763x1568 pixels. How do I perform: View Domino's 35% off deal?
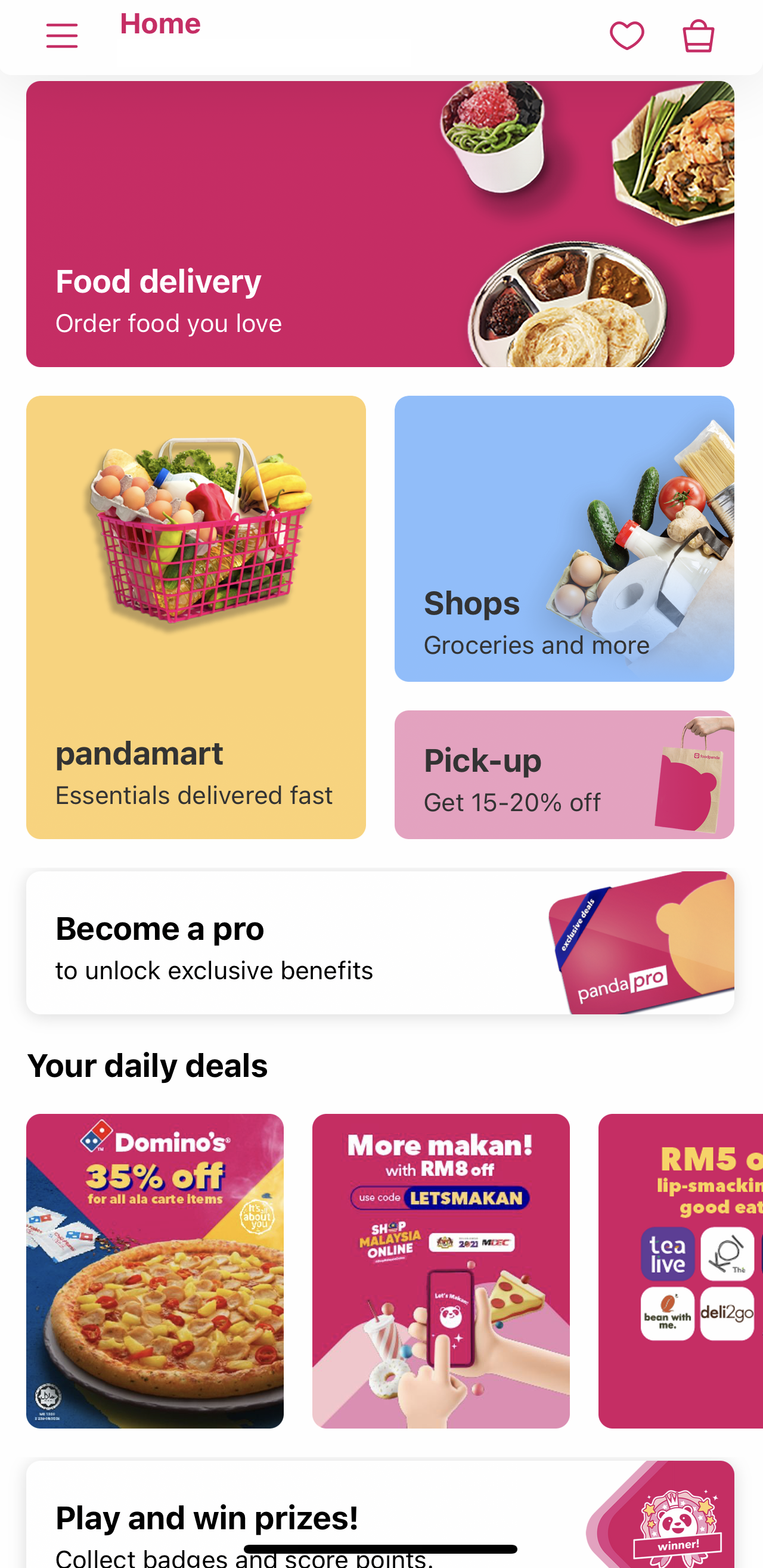click(x=154, y=1271)
